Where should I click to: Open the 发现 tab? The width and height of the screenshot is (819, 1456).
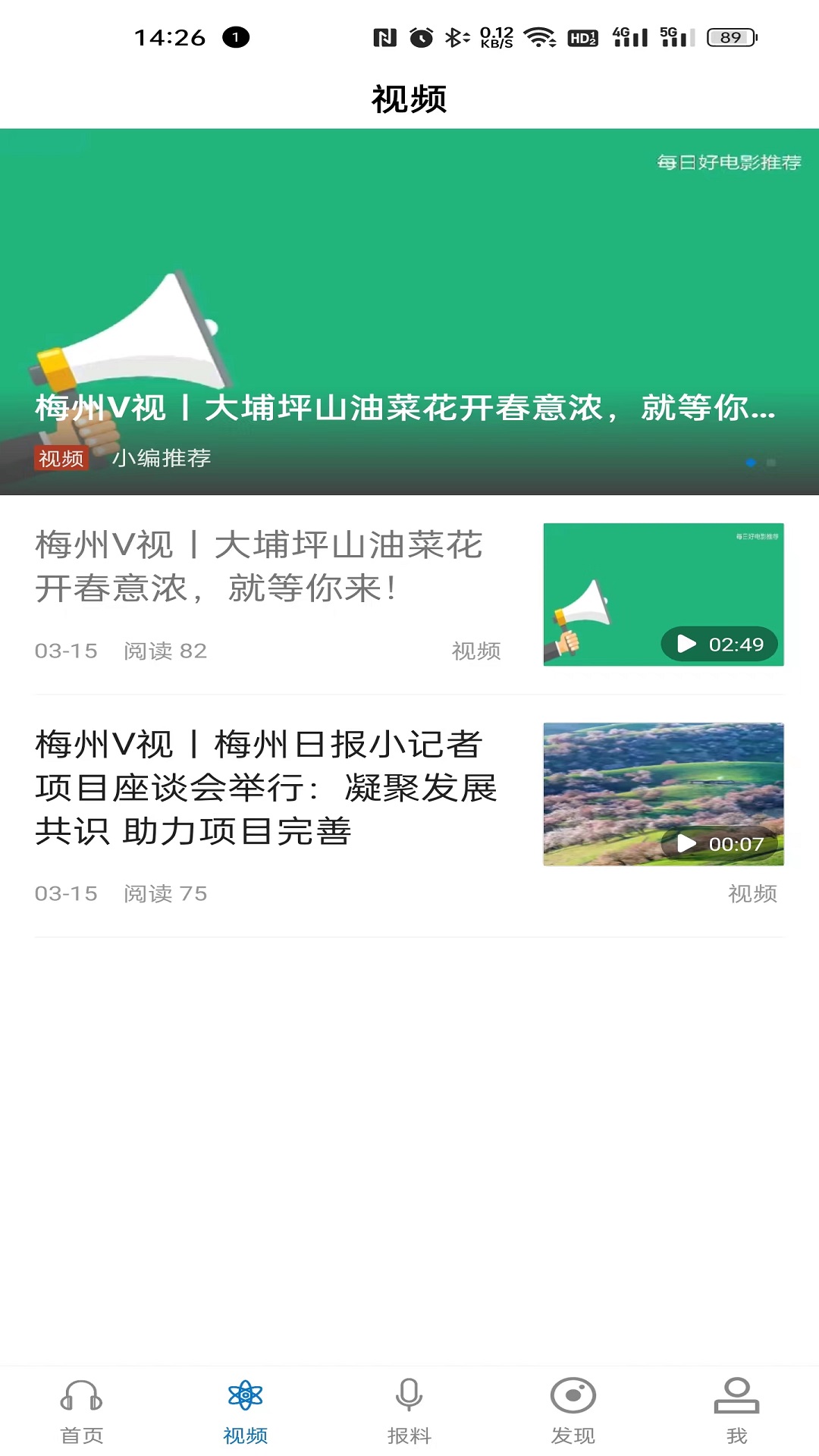(x=573, y=1411)
